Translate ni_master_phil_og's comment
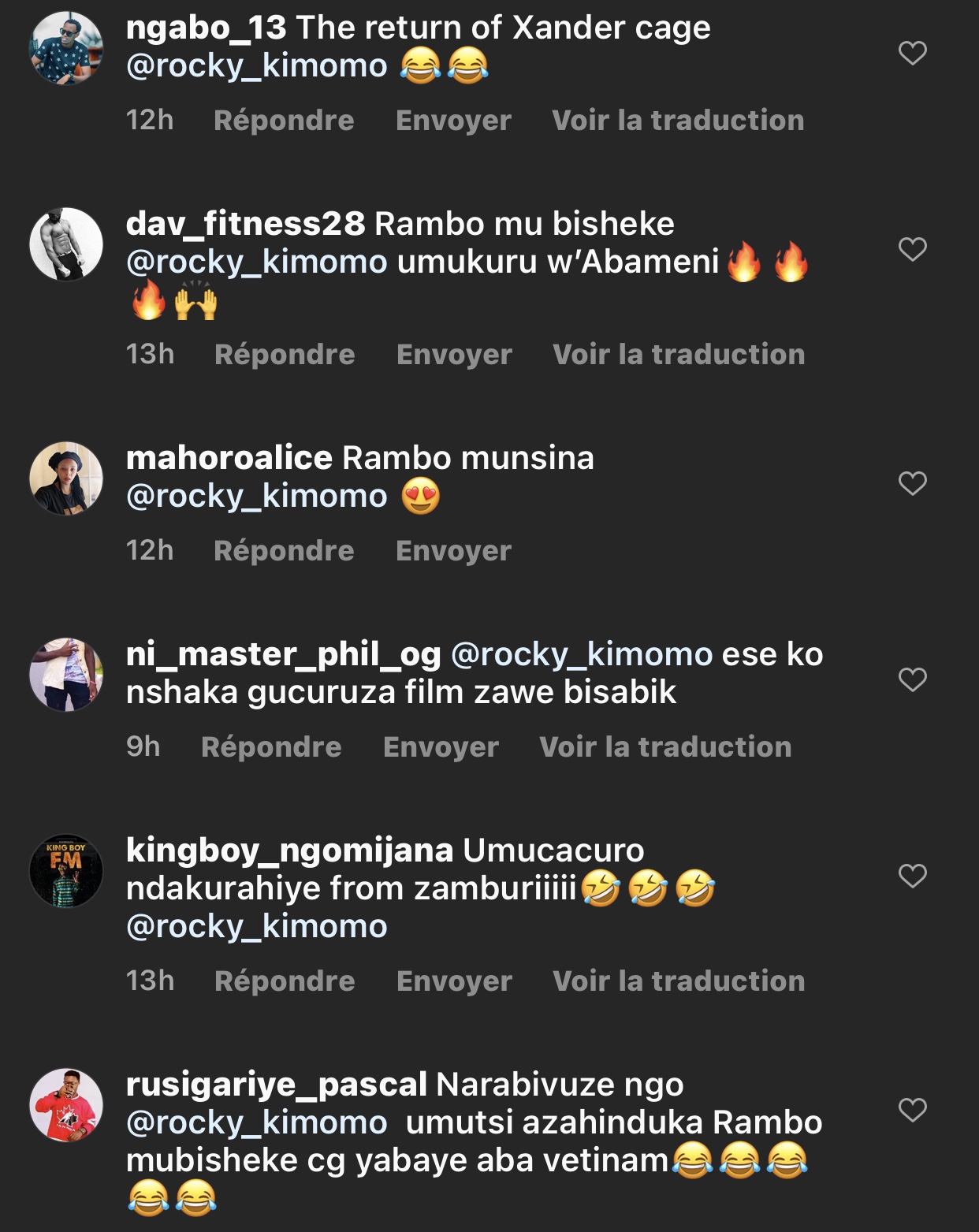Image resolution: width=979 pixels, height=1232 pixels. [665, 747]
